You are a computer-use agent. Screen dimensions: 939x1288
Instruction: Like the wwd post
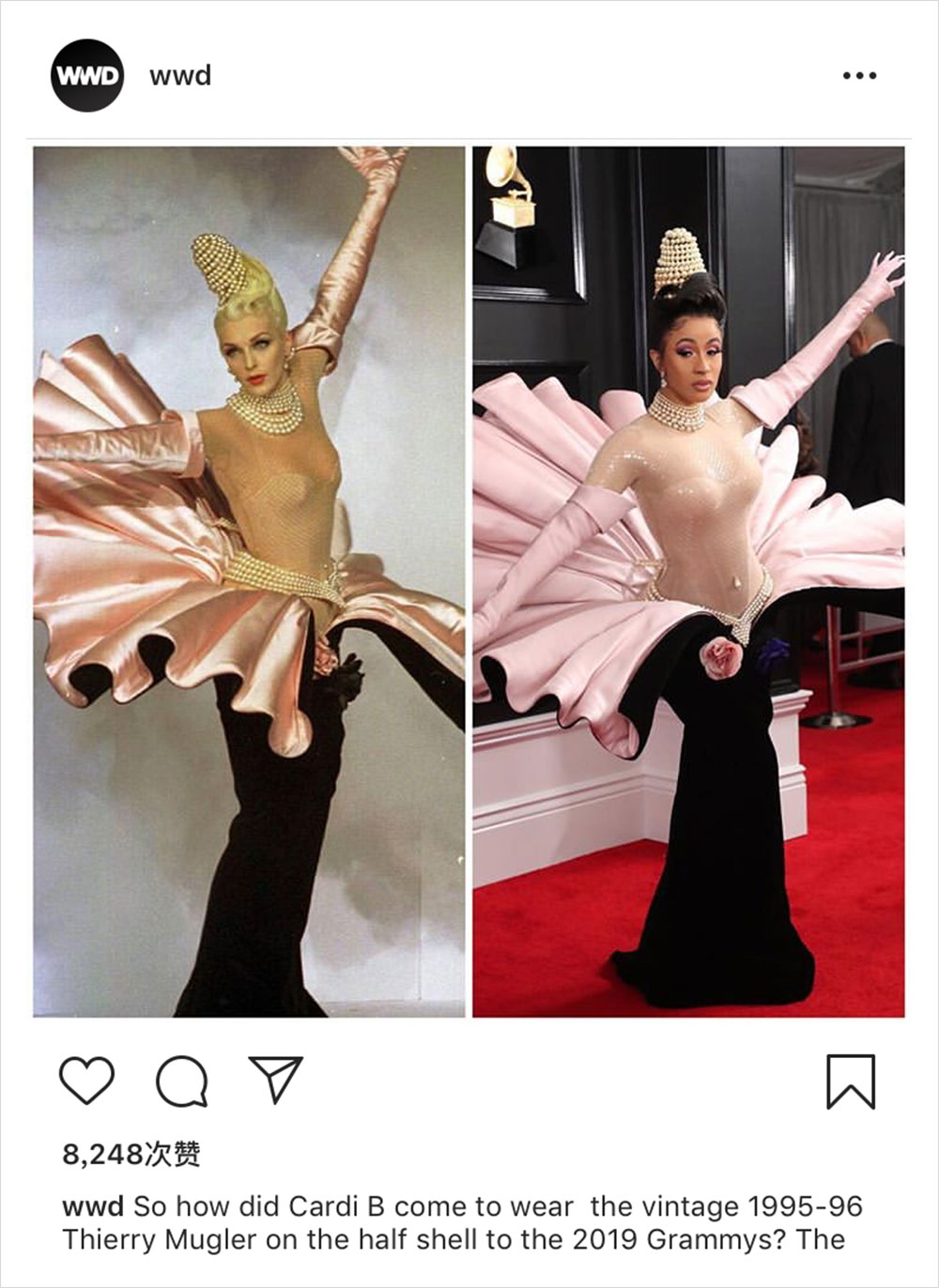point(86,1080)
